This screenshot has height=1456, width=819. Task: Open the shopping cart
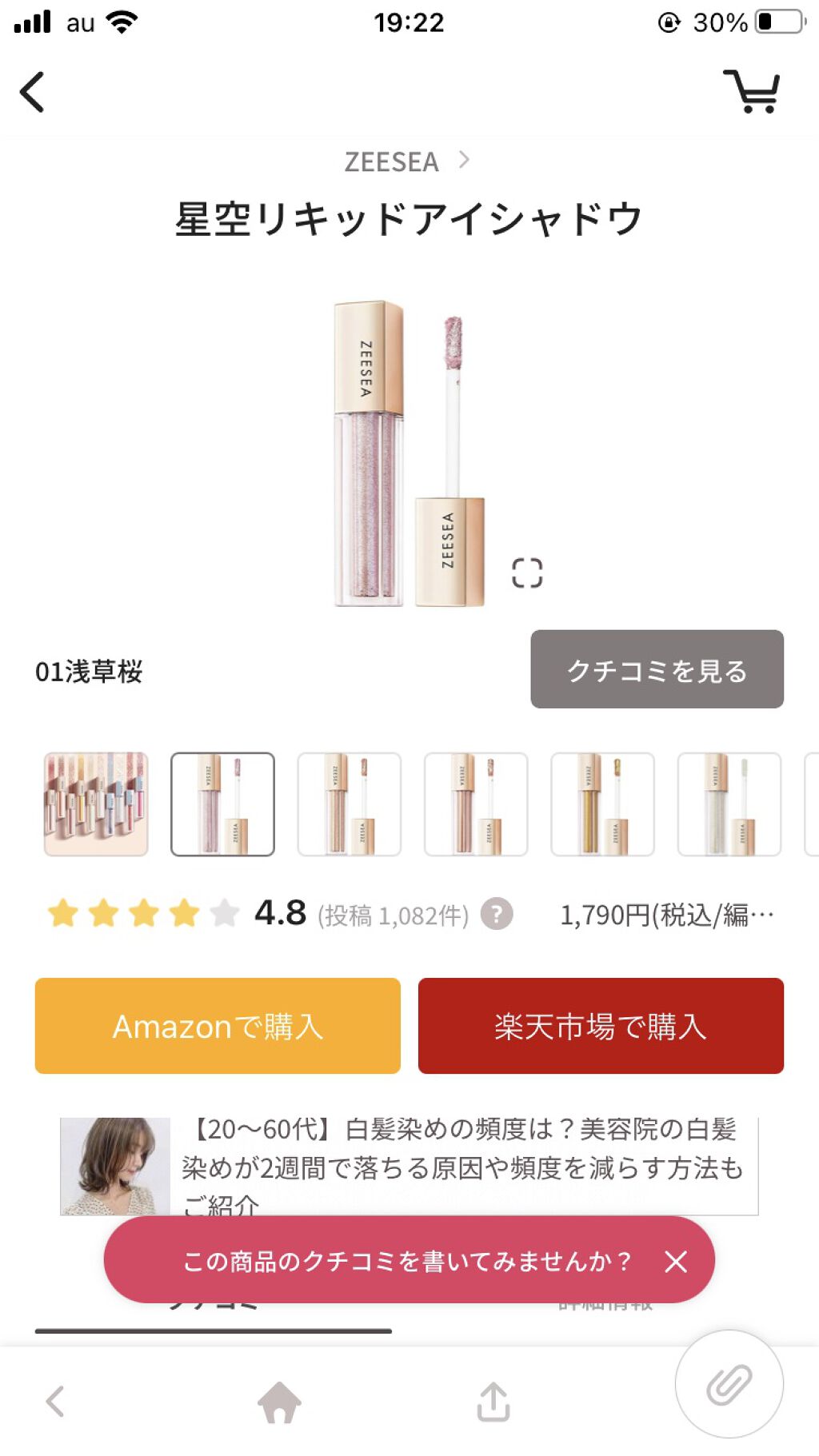(750, 91)
